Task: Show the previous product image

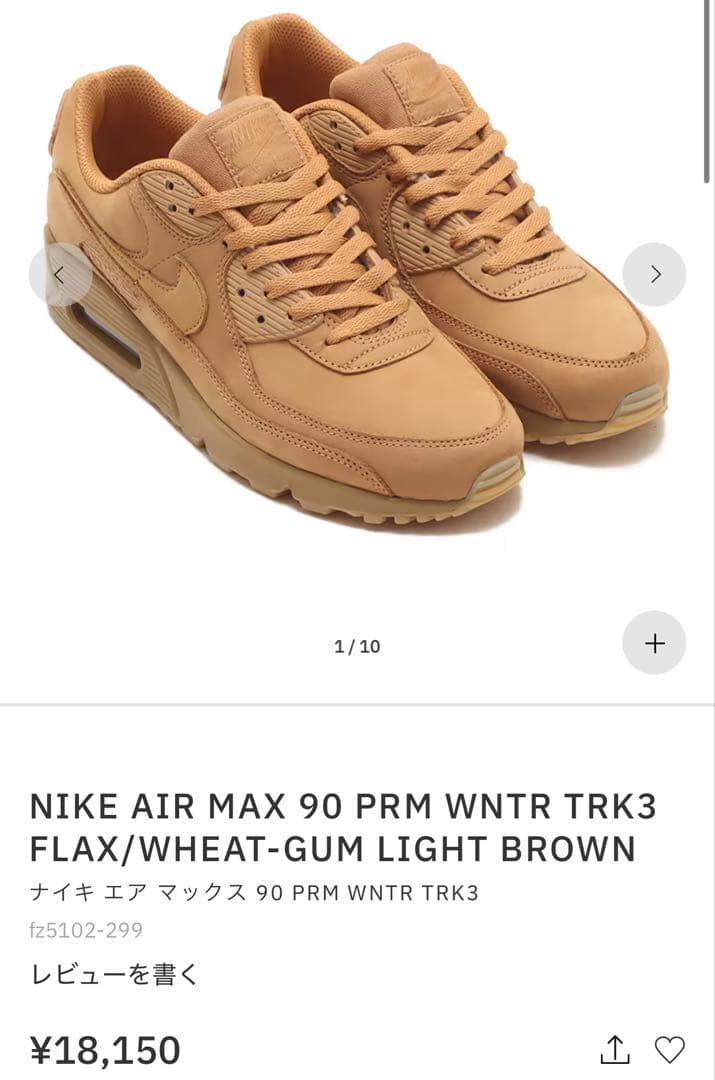Action: 60,274
